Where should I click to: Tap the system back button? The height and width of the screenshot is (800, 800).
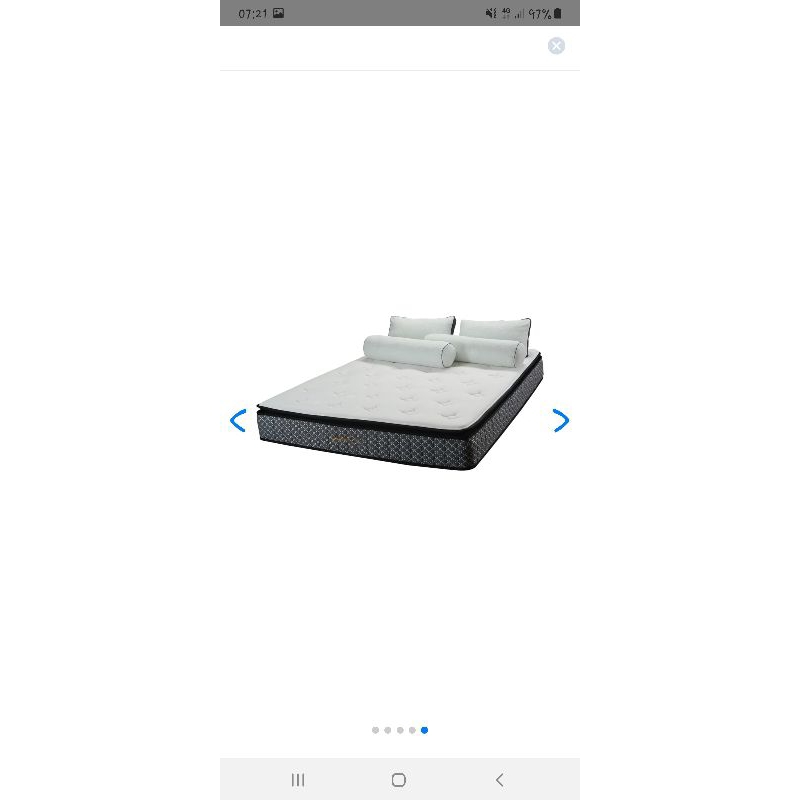(x=500, y=780)
